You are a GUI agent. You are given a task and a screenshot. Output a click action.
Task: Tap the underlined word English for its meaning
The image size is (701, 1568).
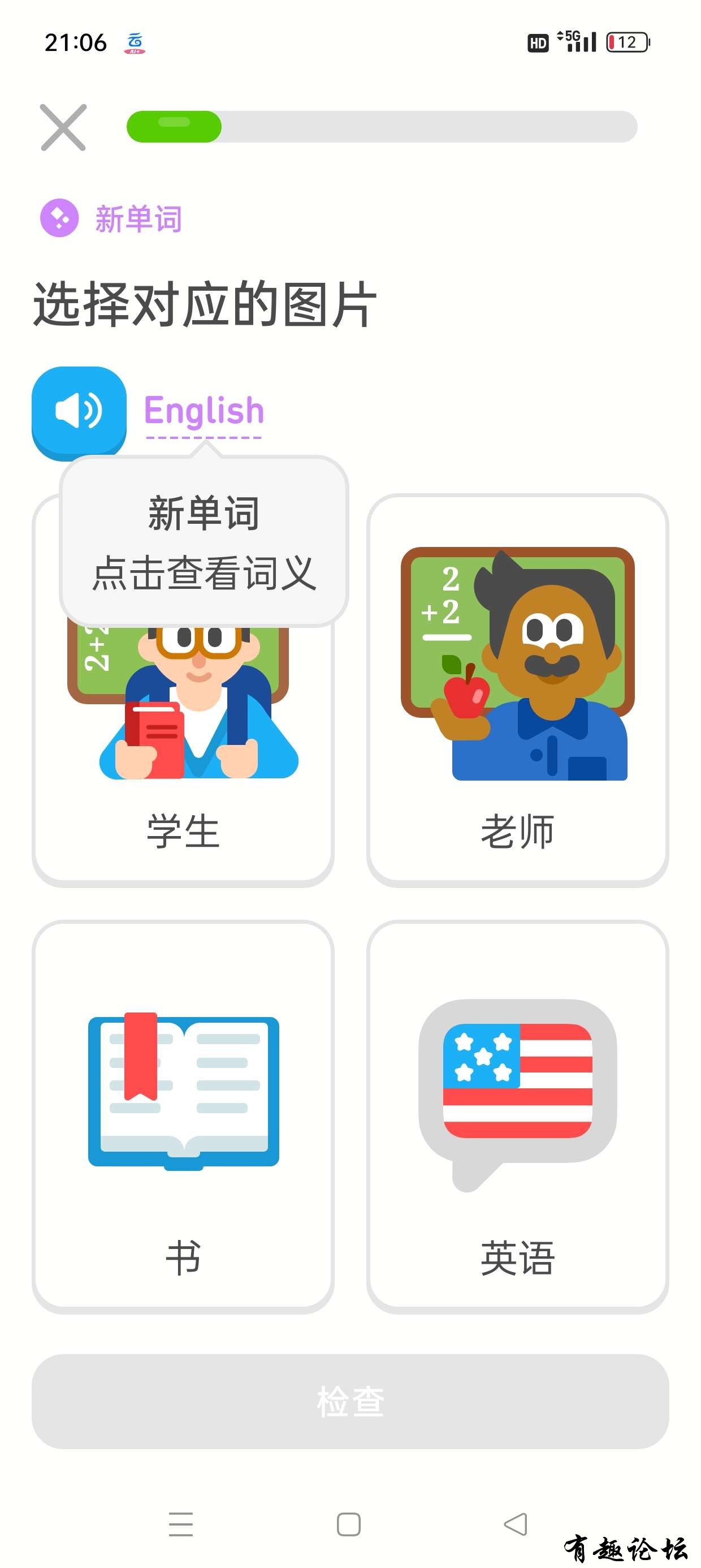coord(204,411)
